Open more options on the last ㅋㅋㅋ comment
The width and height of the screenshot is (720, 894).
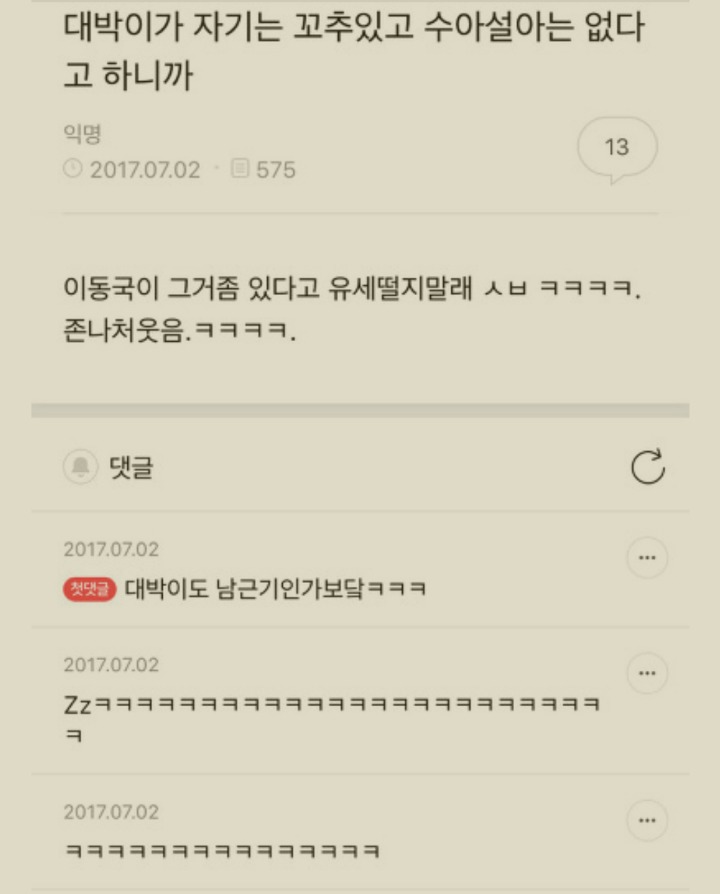pos(647,820)
